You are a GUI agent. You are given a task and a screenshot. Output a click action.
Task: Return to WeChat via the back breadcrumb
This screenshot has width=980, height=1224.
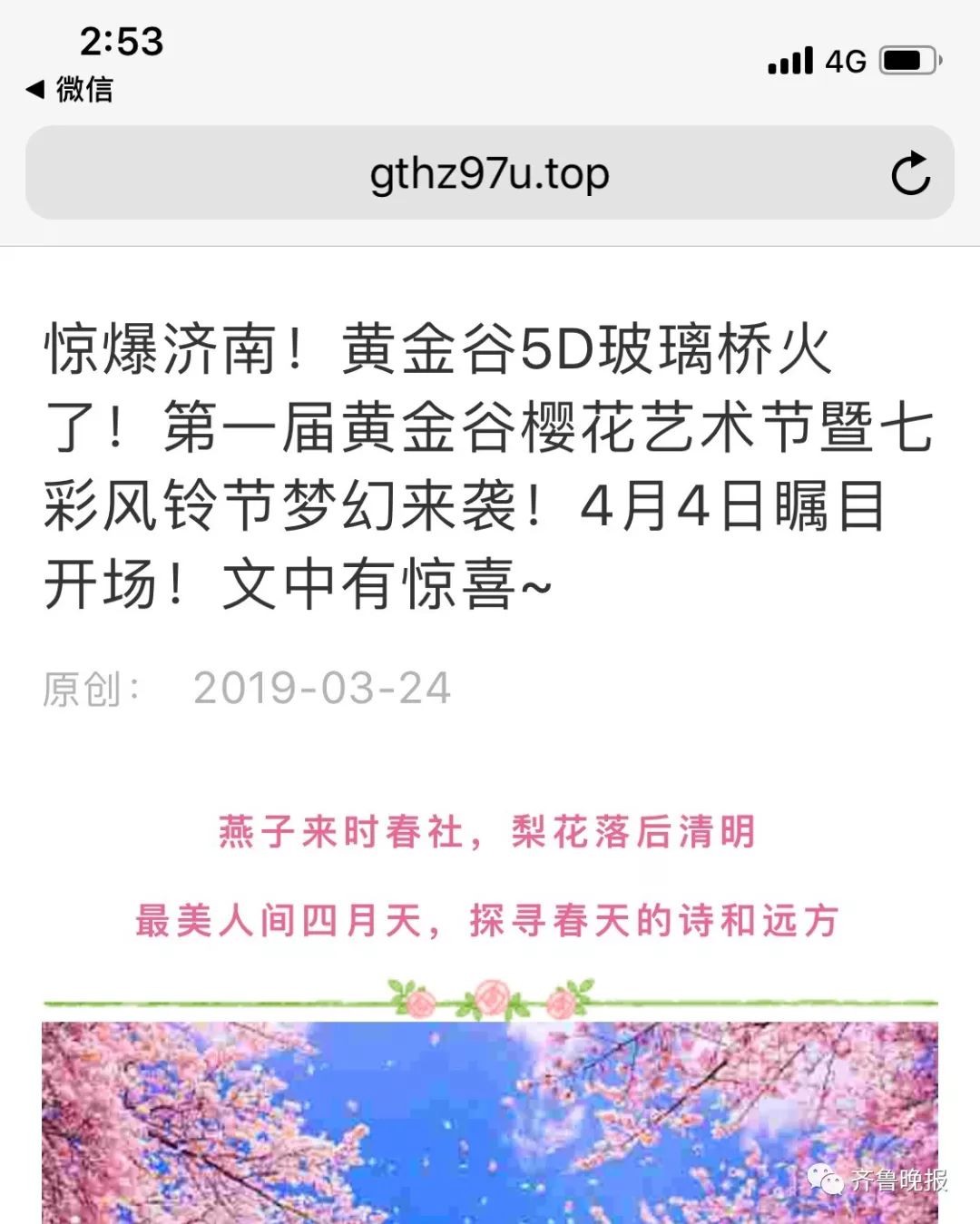coord(70,89)
